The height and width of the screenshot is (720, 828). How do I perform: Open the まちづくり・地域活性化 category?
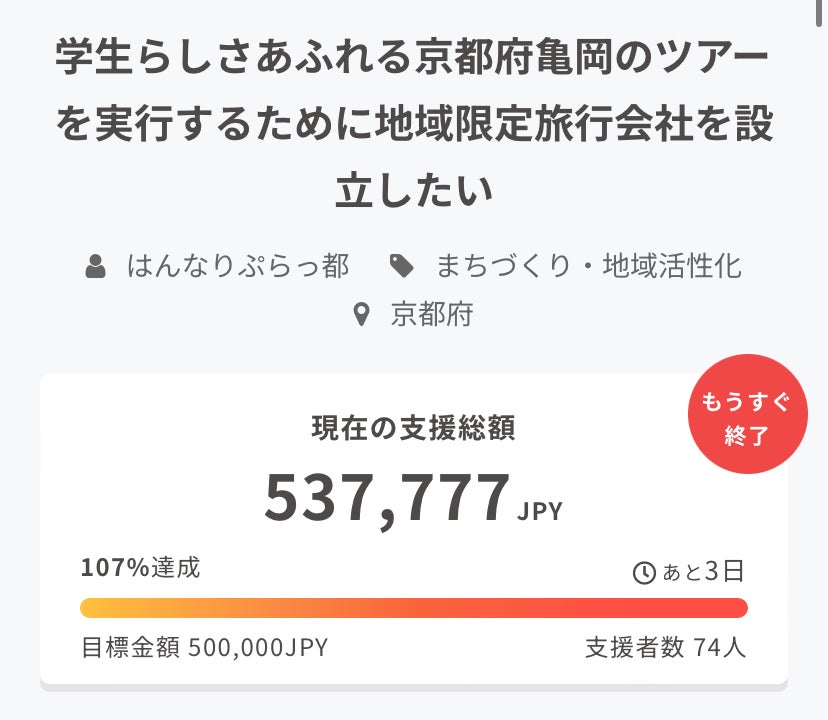click(x=588, y=266)
